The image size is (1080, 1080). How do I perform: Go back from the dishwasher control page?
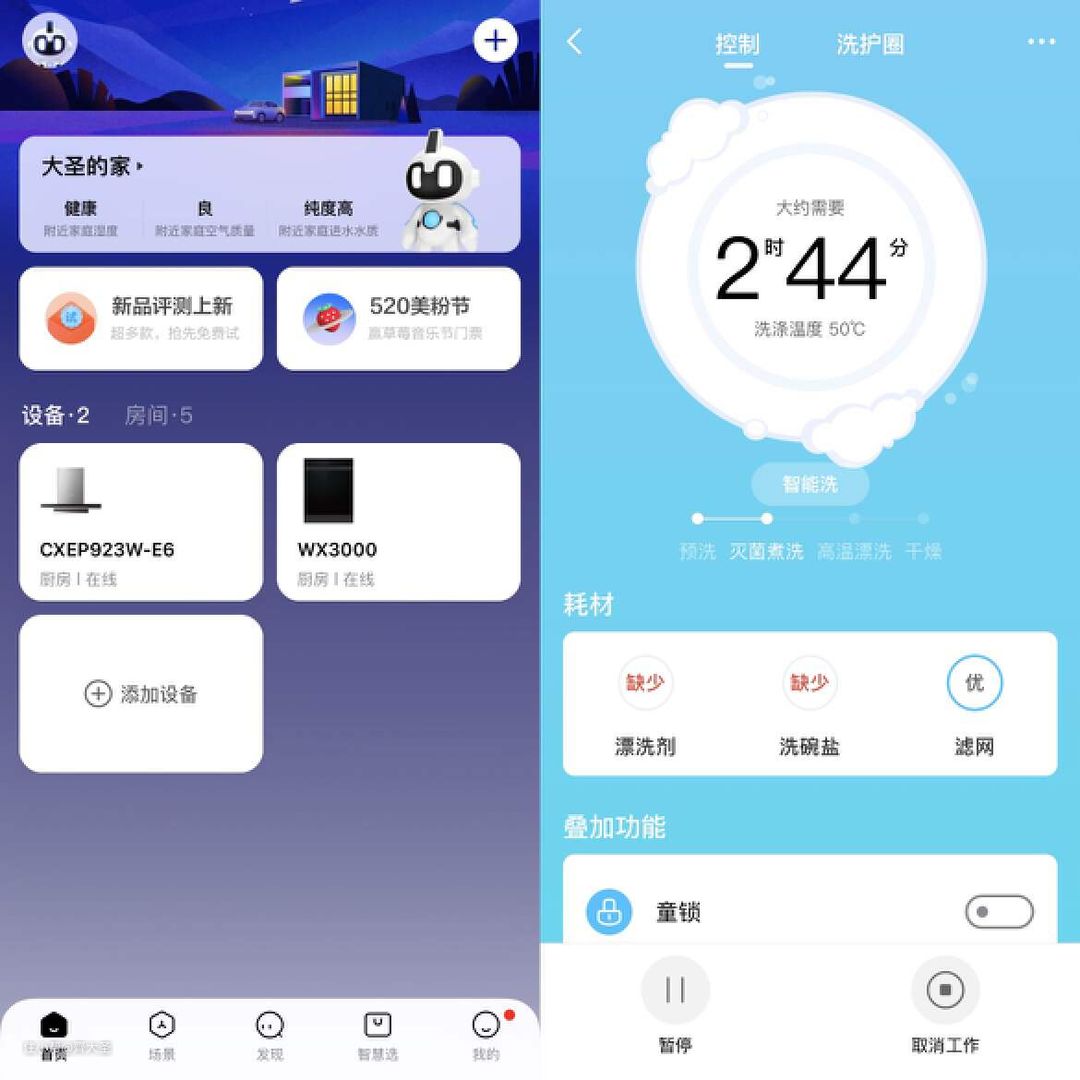point(574,42)
